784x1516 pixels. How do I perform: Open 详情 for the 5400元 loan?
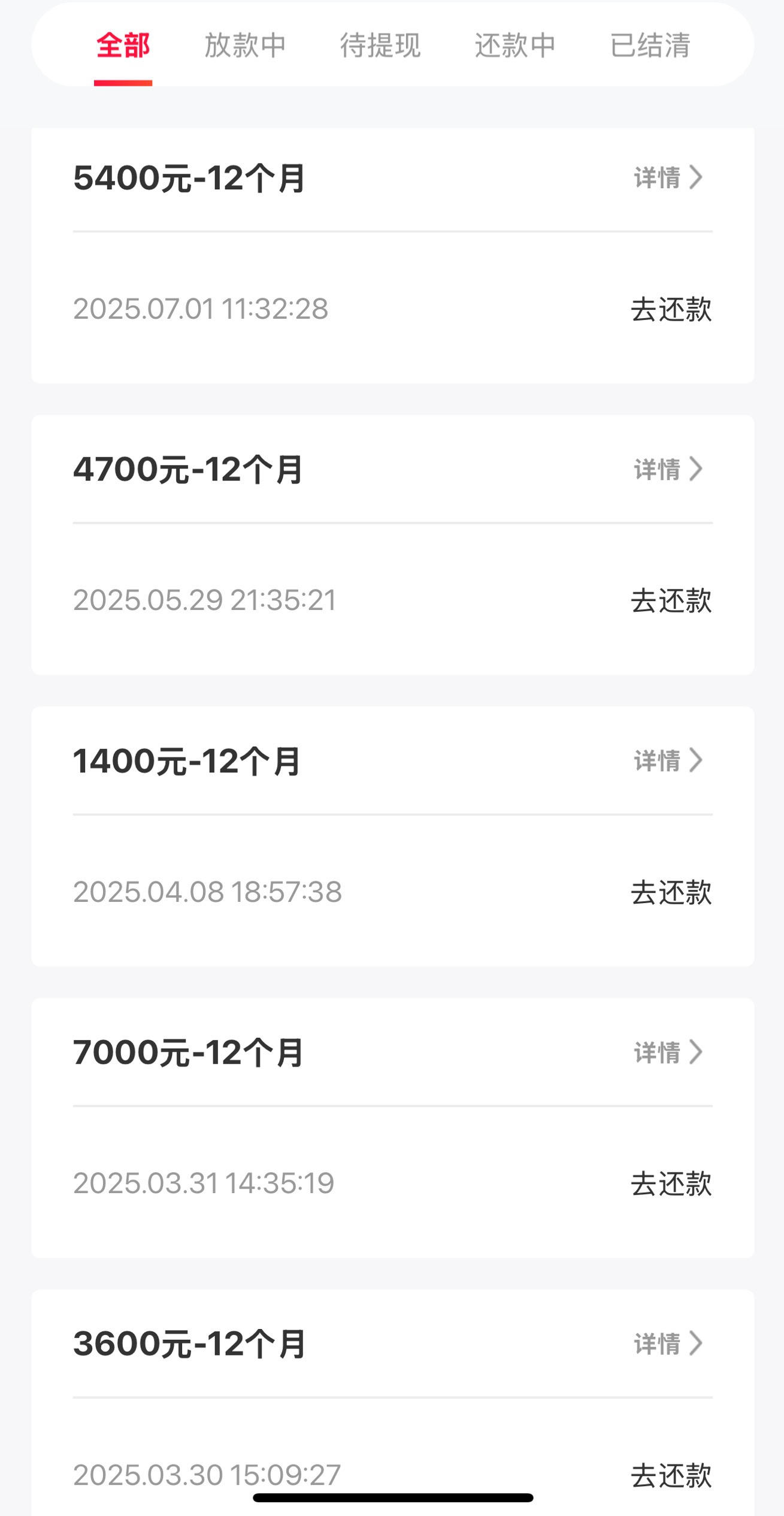668,177
